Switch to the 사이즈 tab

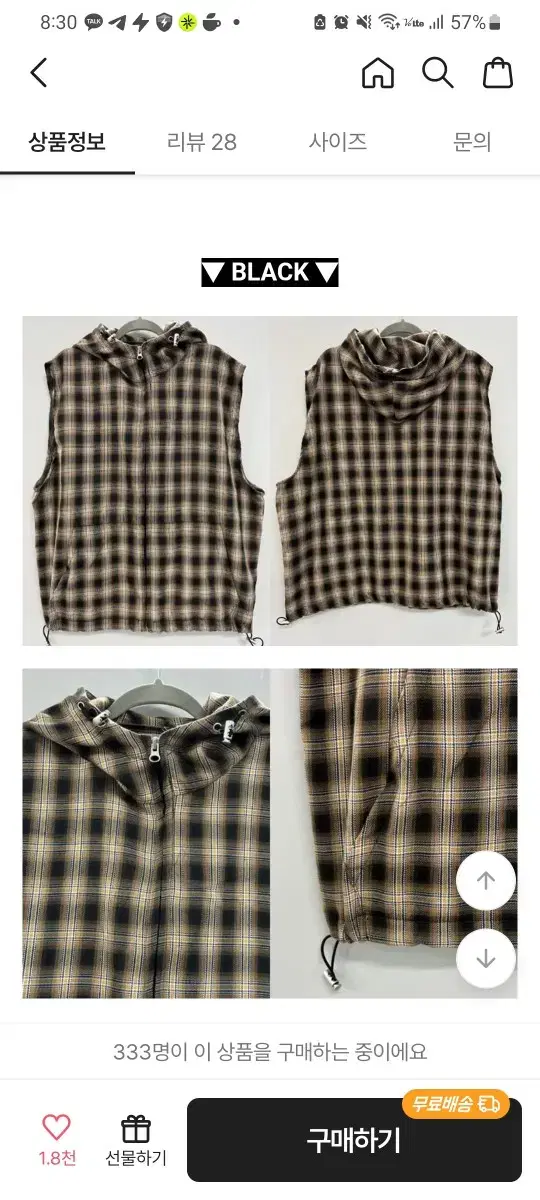click(338, 142)
